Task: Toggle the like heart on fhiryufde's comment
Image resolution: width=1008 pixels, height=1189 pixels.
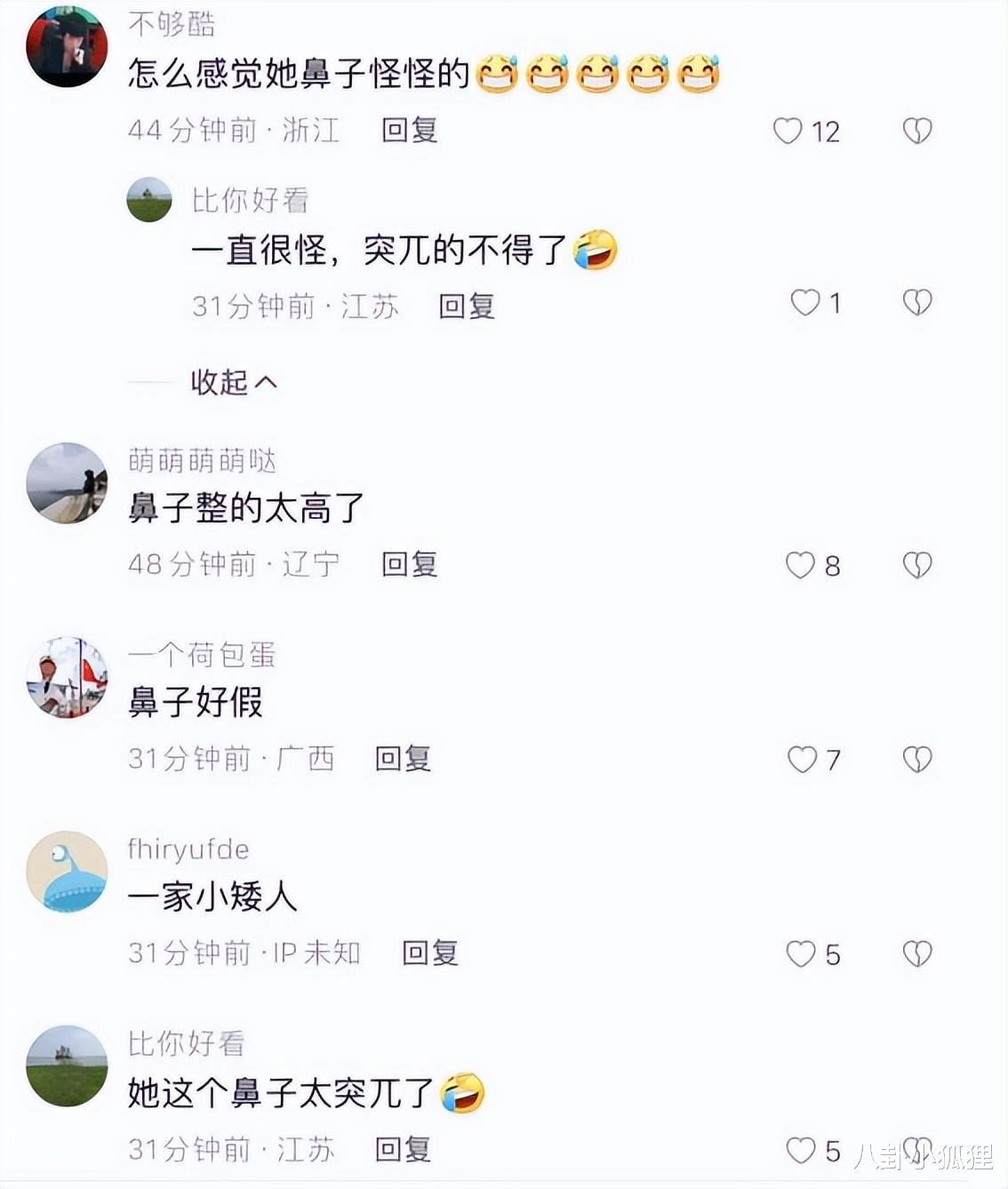Action: click(799, 954)
